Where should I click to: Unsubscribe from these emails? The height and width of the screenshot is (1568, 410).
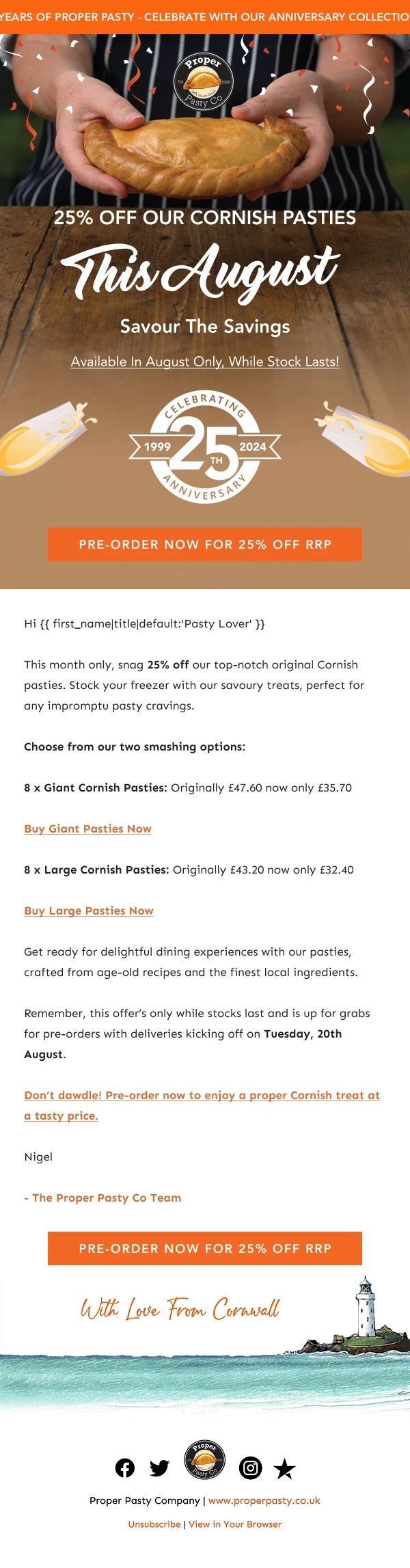pyautogui.click(x=154, y=1524)
